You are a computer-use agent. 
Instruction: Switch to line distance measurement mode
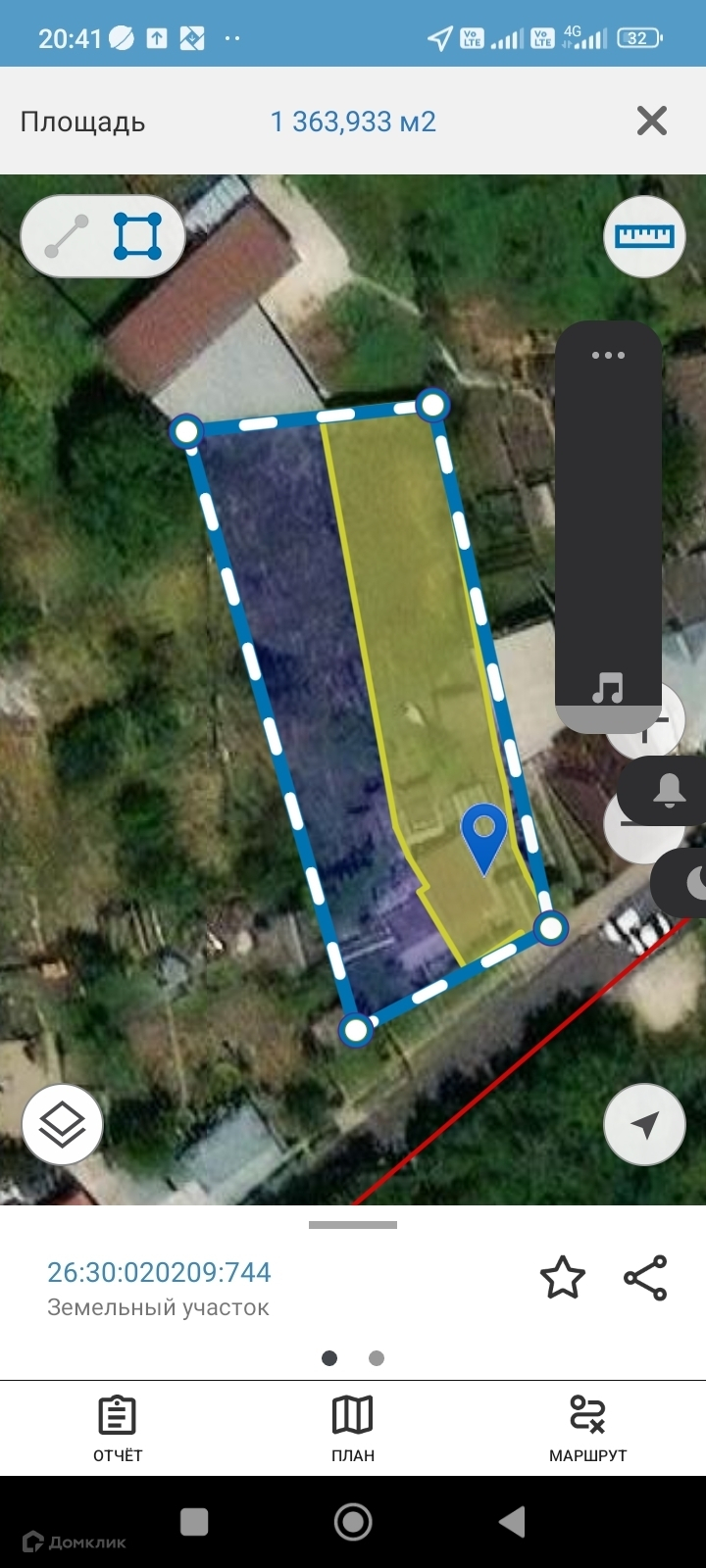[x=68, y=236]
